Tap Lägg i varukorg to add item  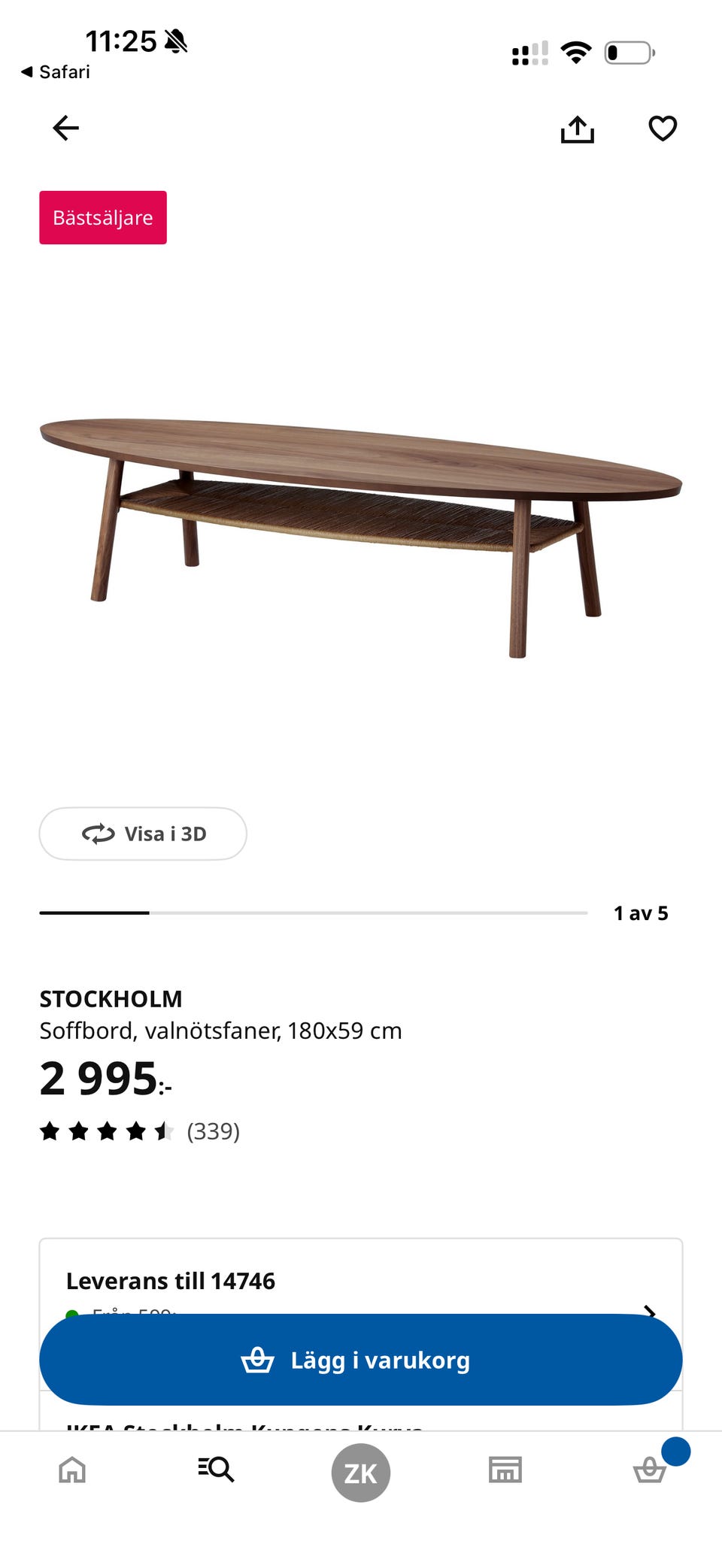tap(361, 1360)
